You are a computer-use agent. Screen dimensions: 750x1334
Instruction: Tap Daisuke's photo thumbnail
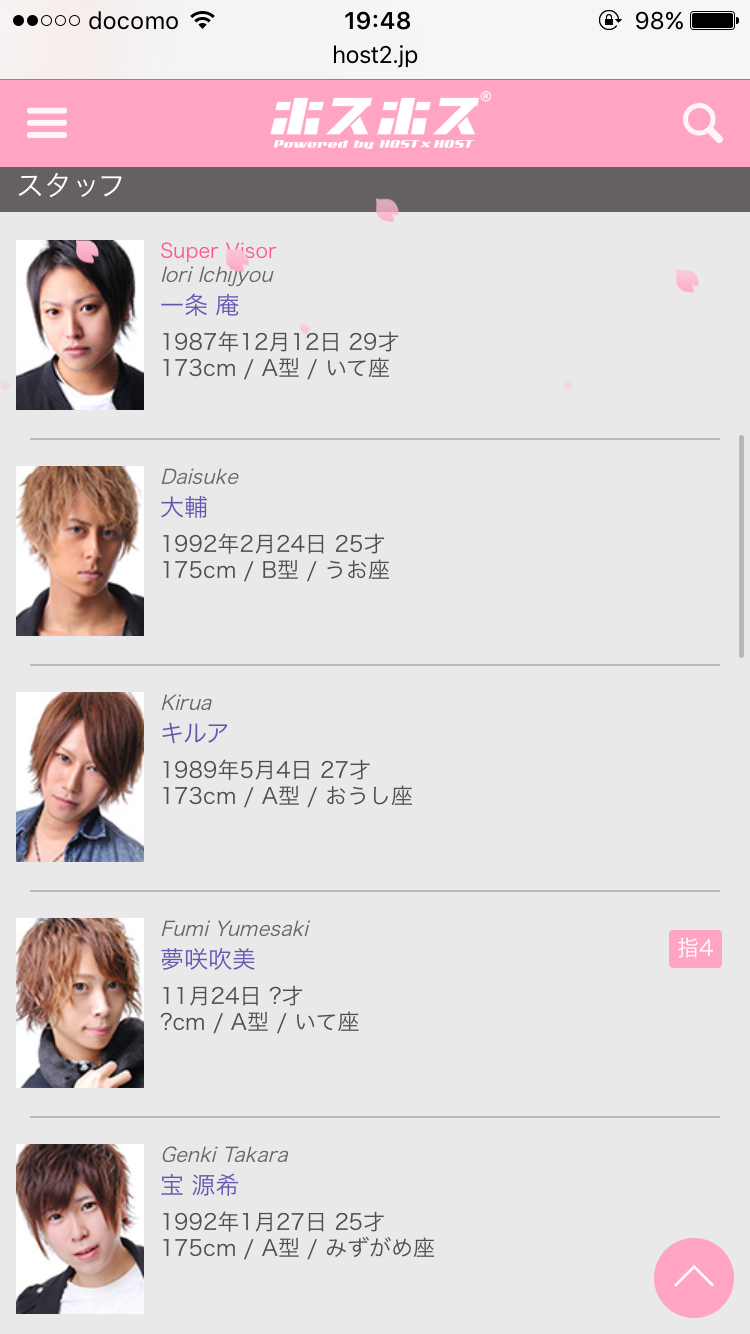tap(80, 551)
